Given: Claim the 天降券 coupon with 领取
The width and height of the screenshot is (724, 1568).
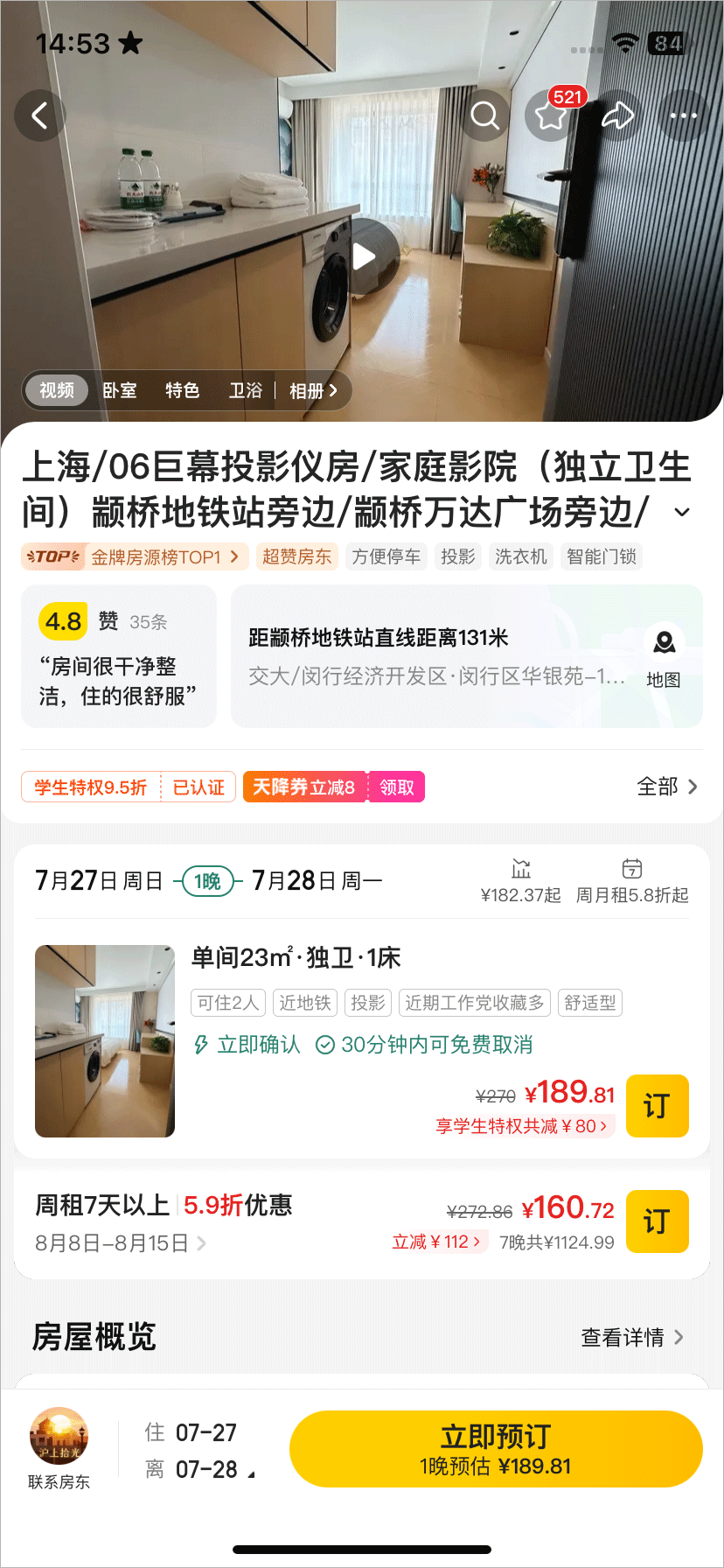Looking at the screenshot, I should tap(396, 787).
